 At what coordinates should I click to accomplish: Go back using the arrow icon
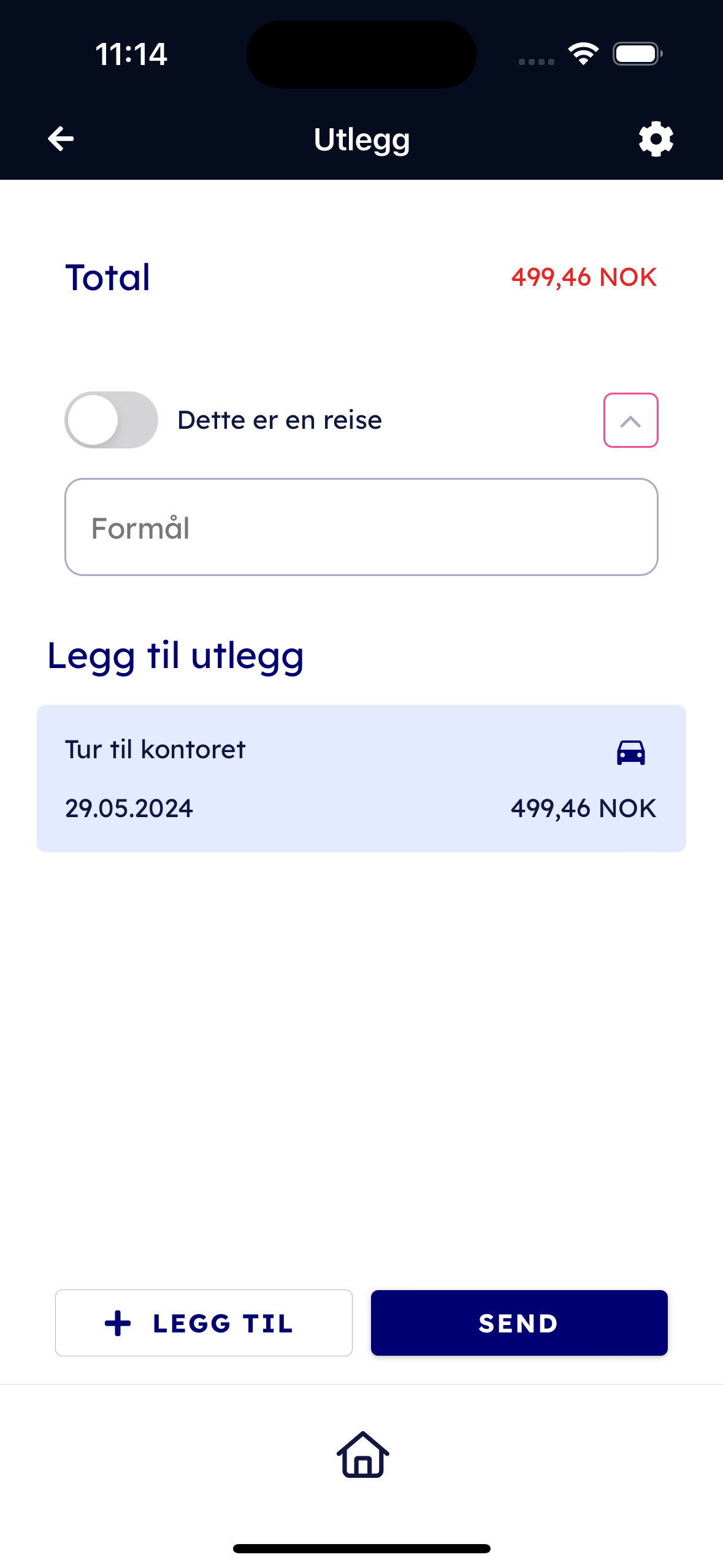[61, 139]
